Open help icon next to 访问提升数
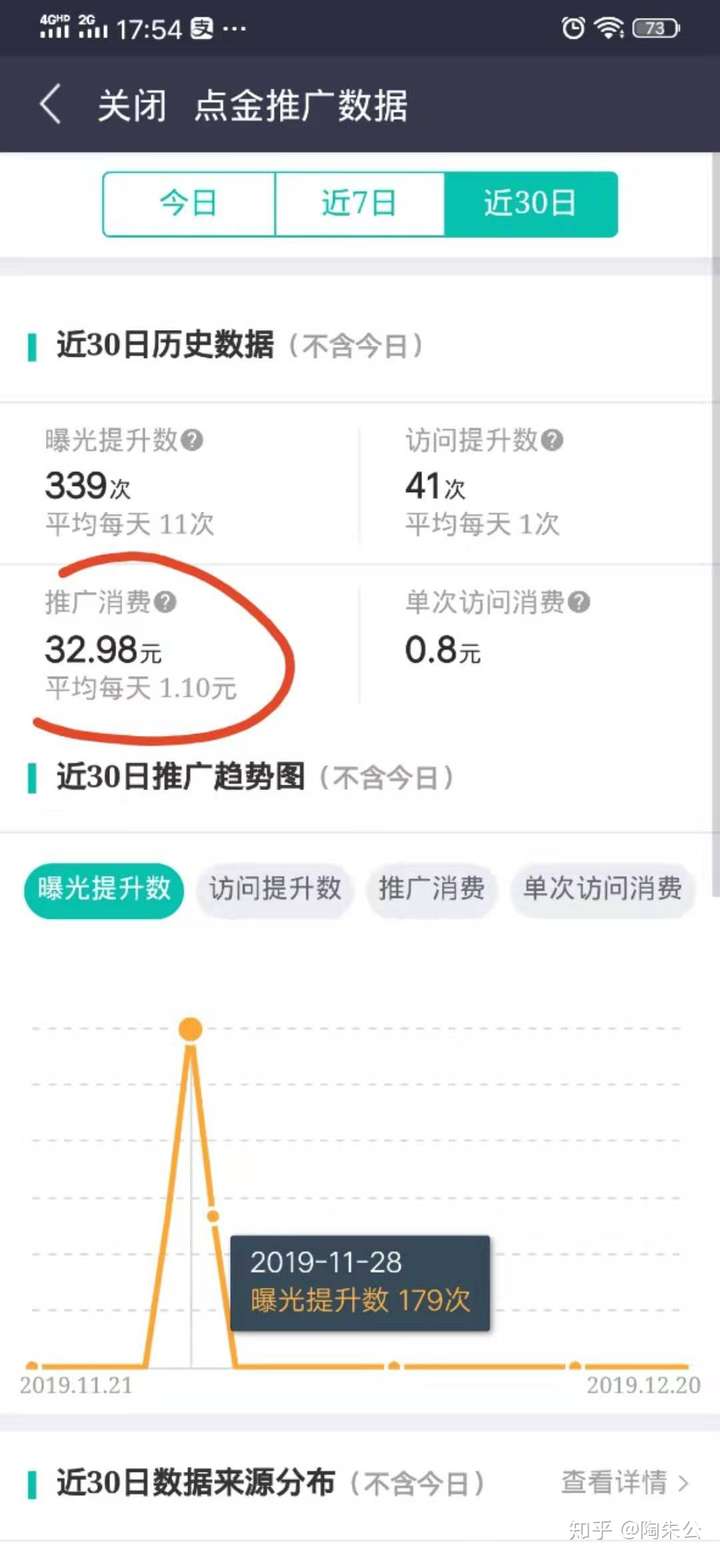Screen dimensions: 720x1560 pyautogui.click(x=552, y=440)
